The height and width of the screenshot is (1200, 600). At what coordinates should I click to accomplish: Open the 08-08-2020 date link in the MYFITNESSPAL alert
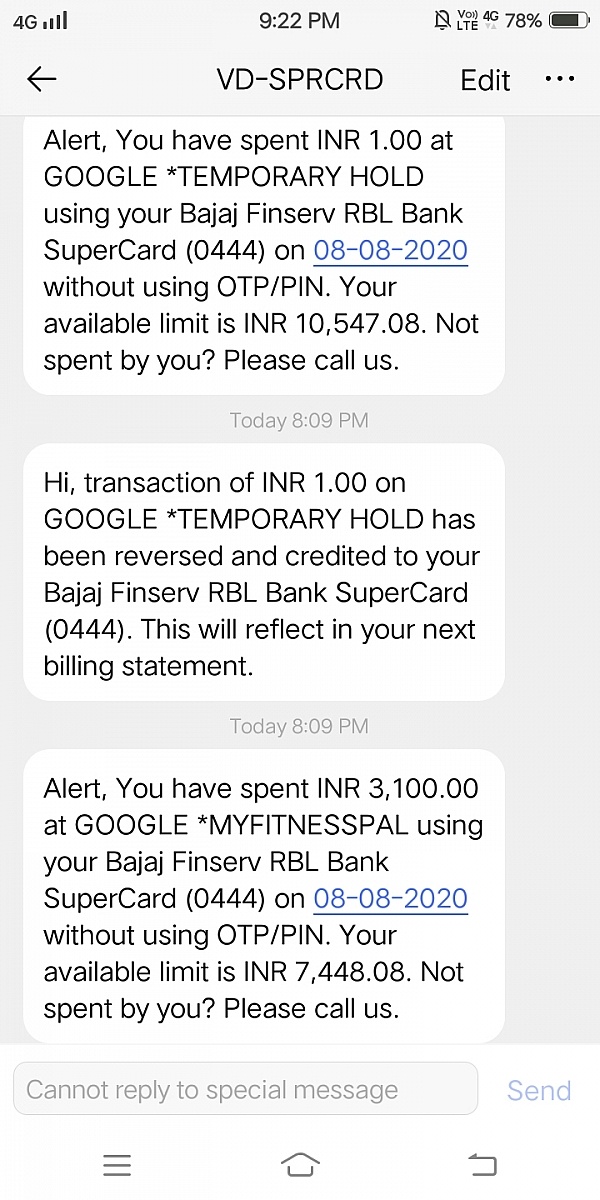point(391,898)
